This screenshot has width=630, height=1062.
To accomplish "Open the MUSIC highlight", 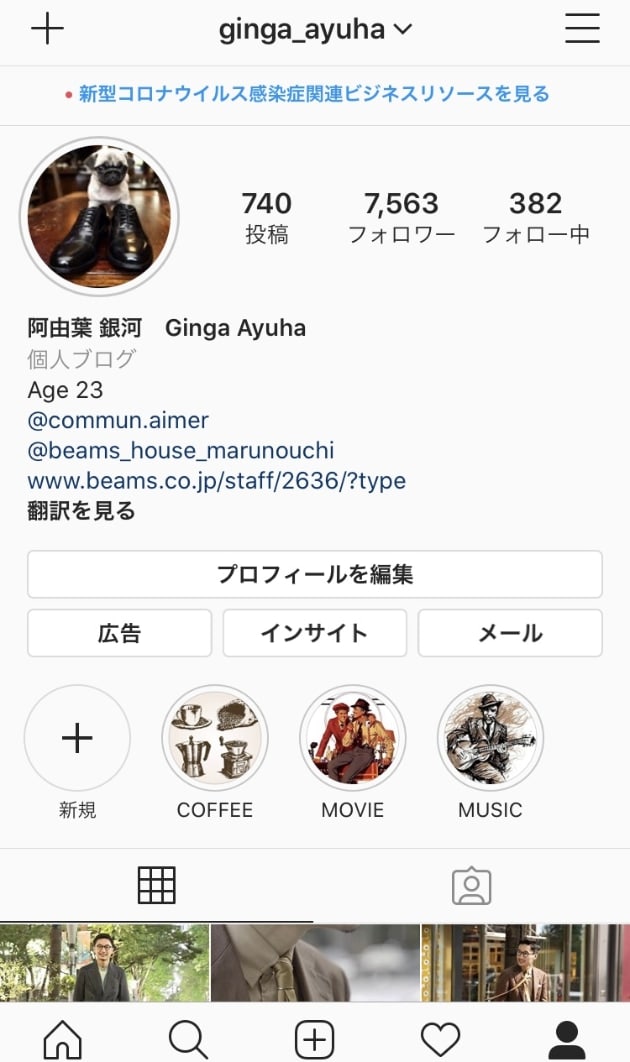I will click(490, 738).
